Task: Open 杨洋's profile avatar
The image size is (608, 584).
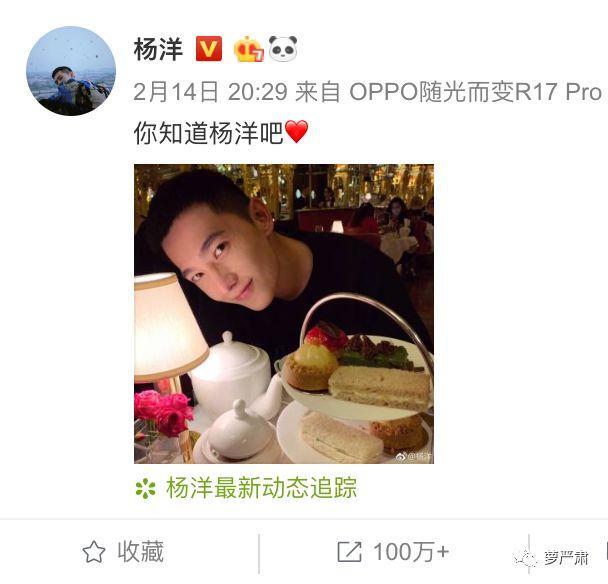Action: [x=70, y=71]
